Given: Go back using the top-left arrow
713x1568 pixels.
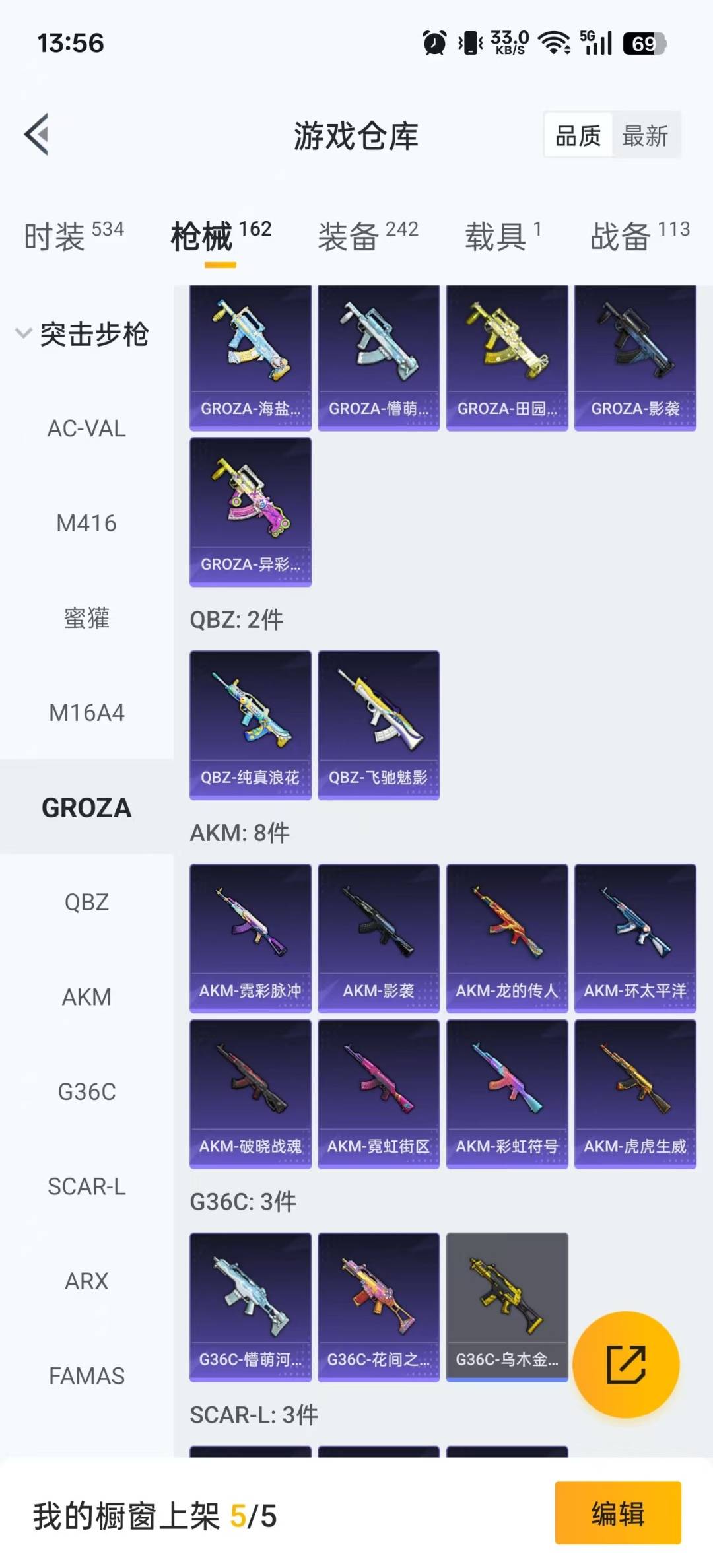Looking at the screenshot, I should pos(37,135).
